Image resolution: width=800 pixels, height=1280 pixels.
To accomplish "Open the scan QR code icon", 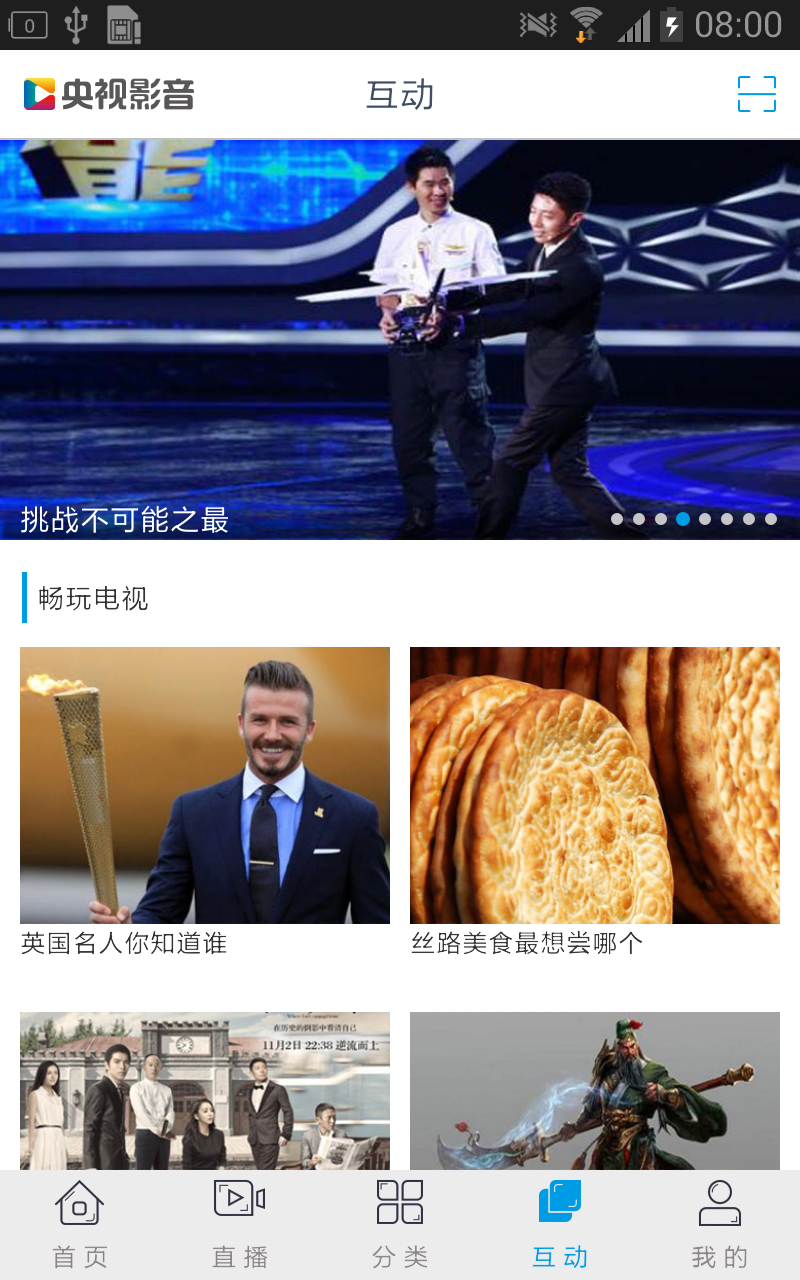I will tap(756, 94).
